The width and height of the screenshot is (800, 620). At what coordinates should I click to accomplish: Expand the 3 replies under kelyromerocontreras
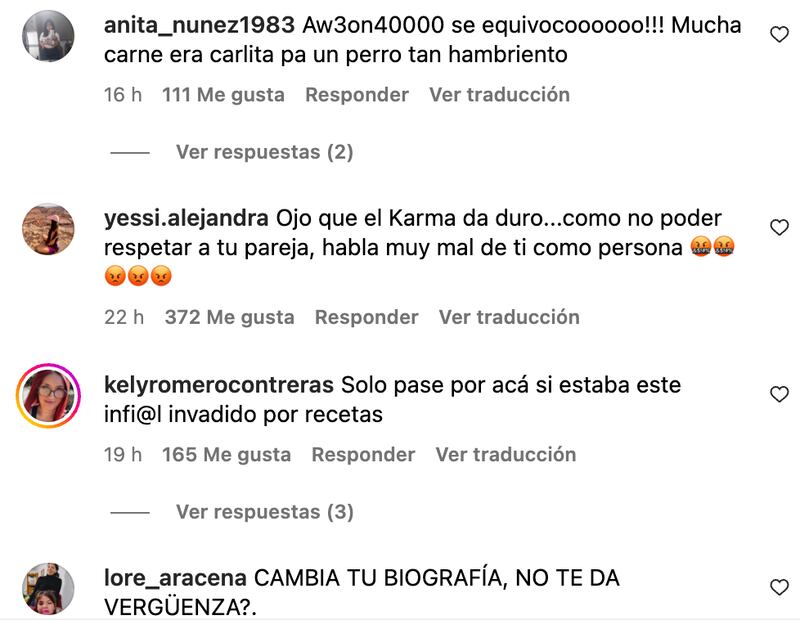[x=264, y=512]
